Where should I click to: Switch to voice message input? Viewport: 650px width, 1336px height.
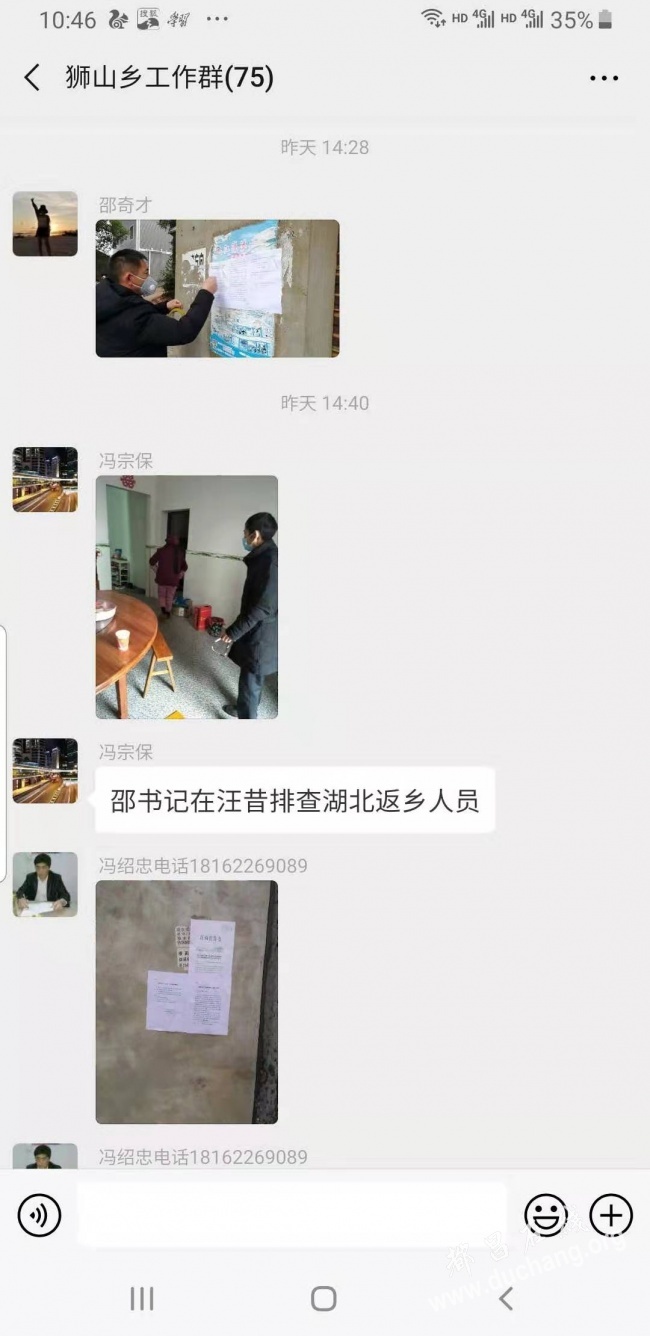pyautogui.click(x=40, y=1216)
